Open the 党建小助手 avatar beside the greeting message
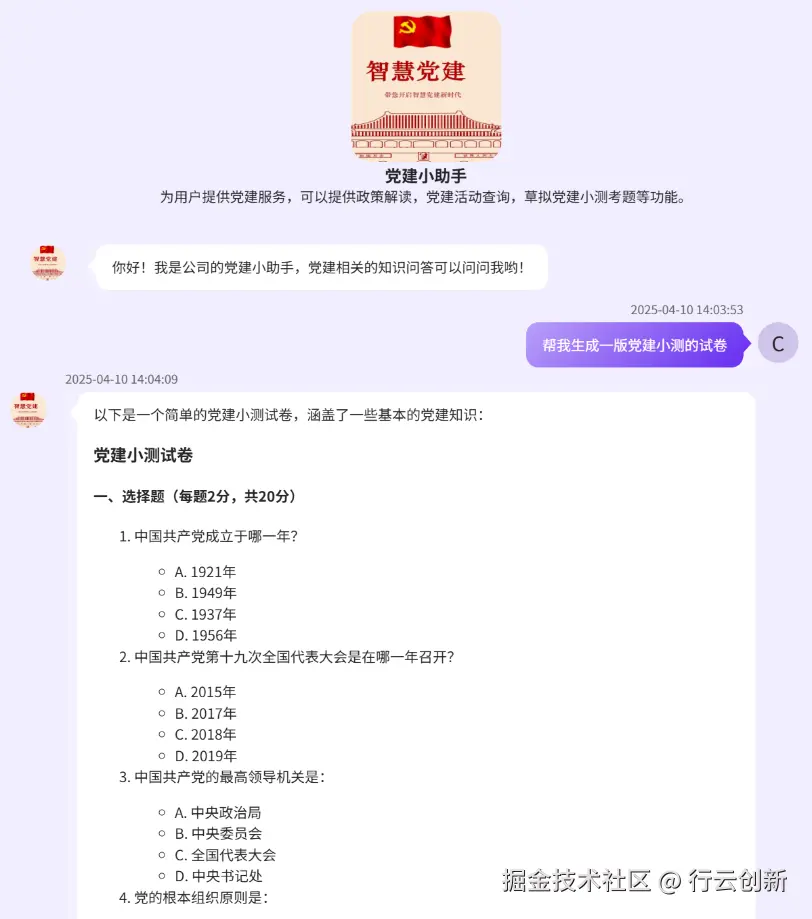 (48, 263)
